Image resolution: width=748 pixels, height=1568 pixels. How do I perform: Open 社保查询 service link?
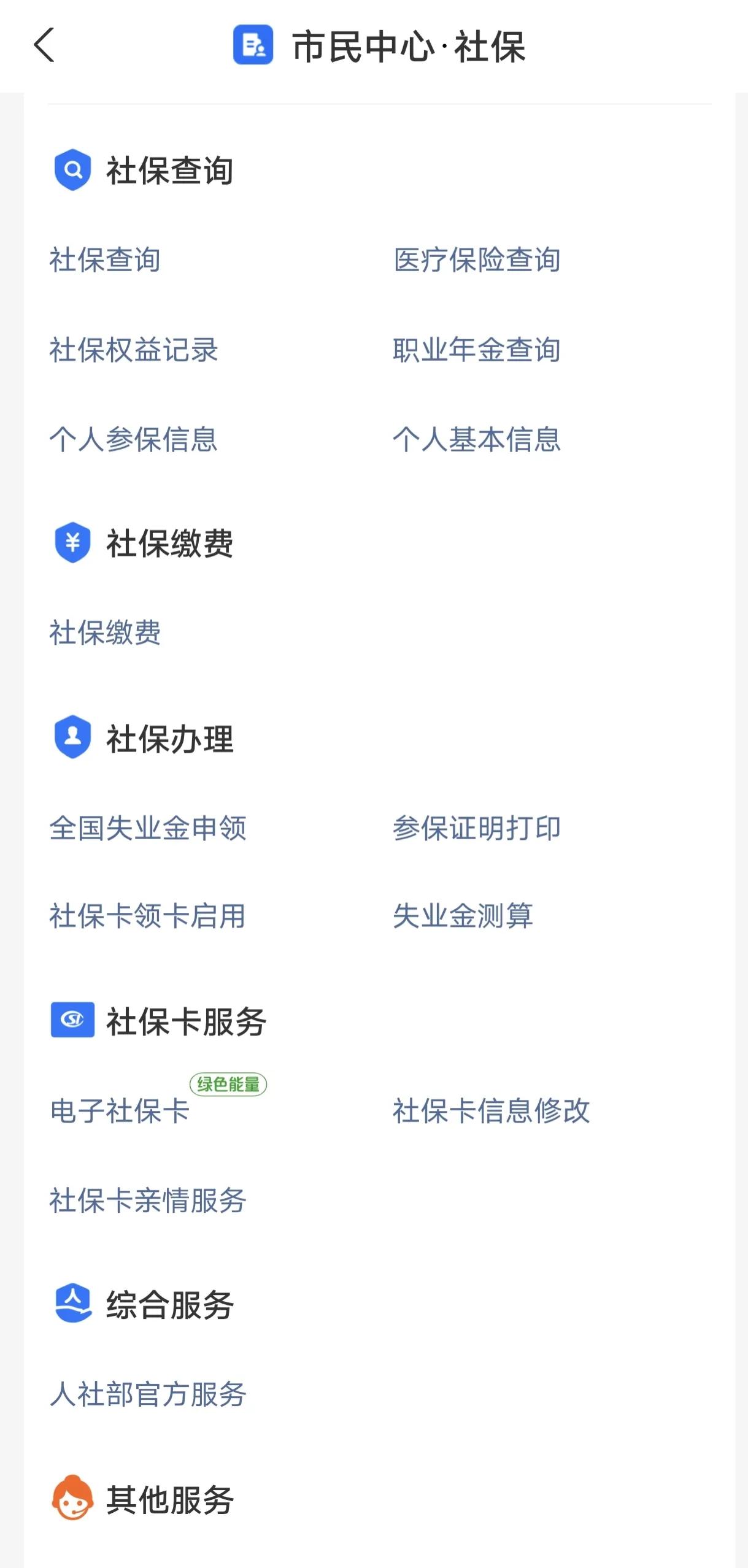point(106,259)
